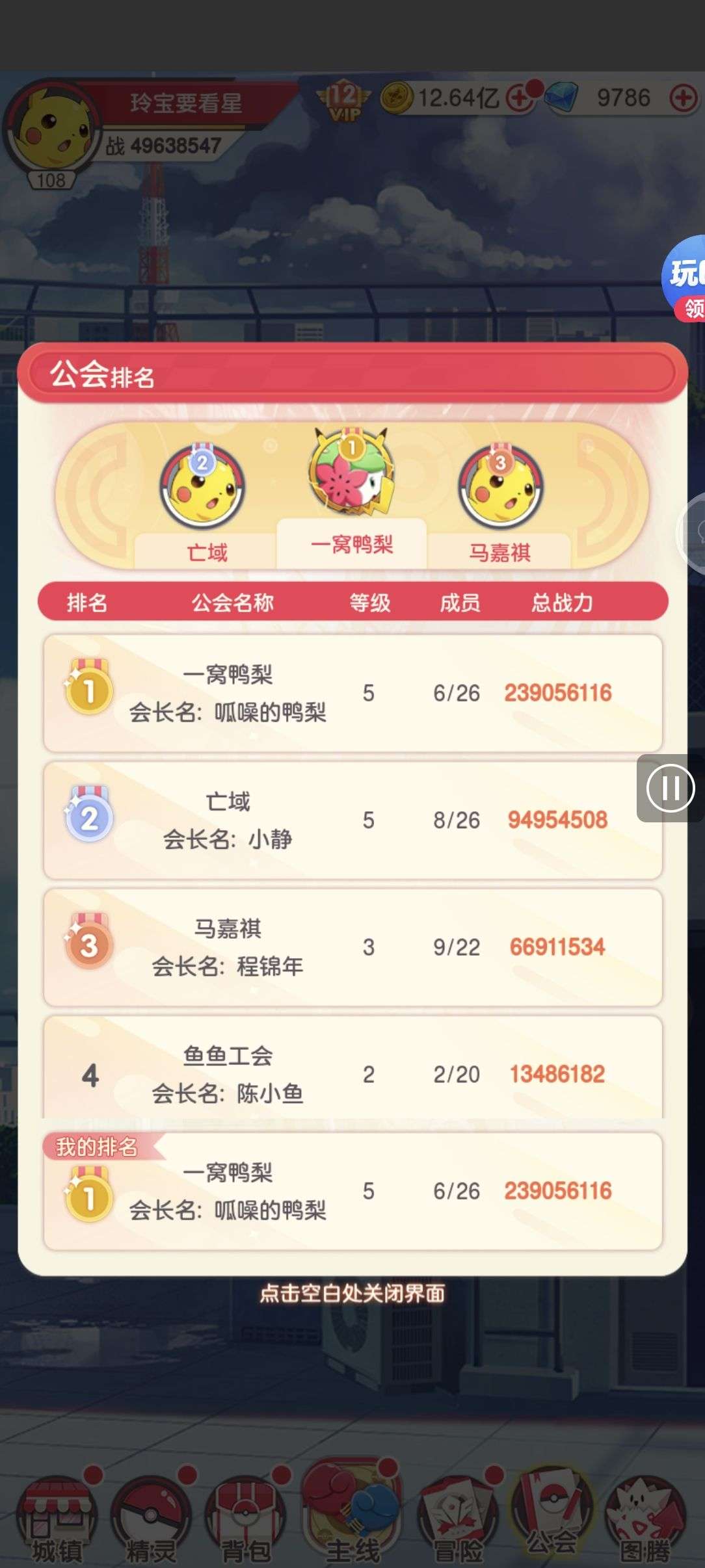Screen dimensions: 705x1568
Task: Switch to the 背包 tab
Action: click(245, 1521)
